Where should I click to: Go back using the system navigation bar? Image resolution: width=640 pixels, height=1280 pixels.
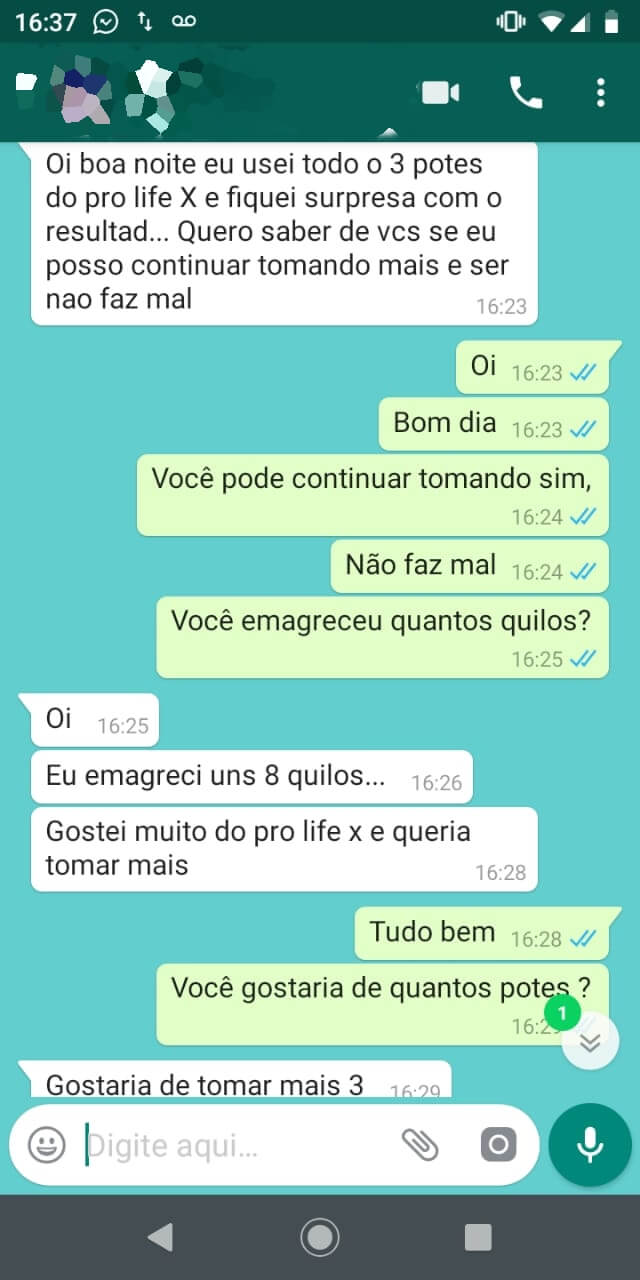pos(160,1238)
